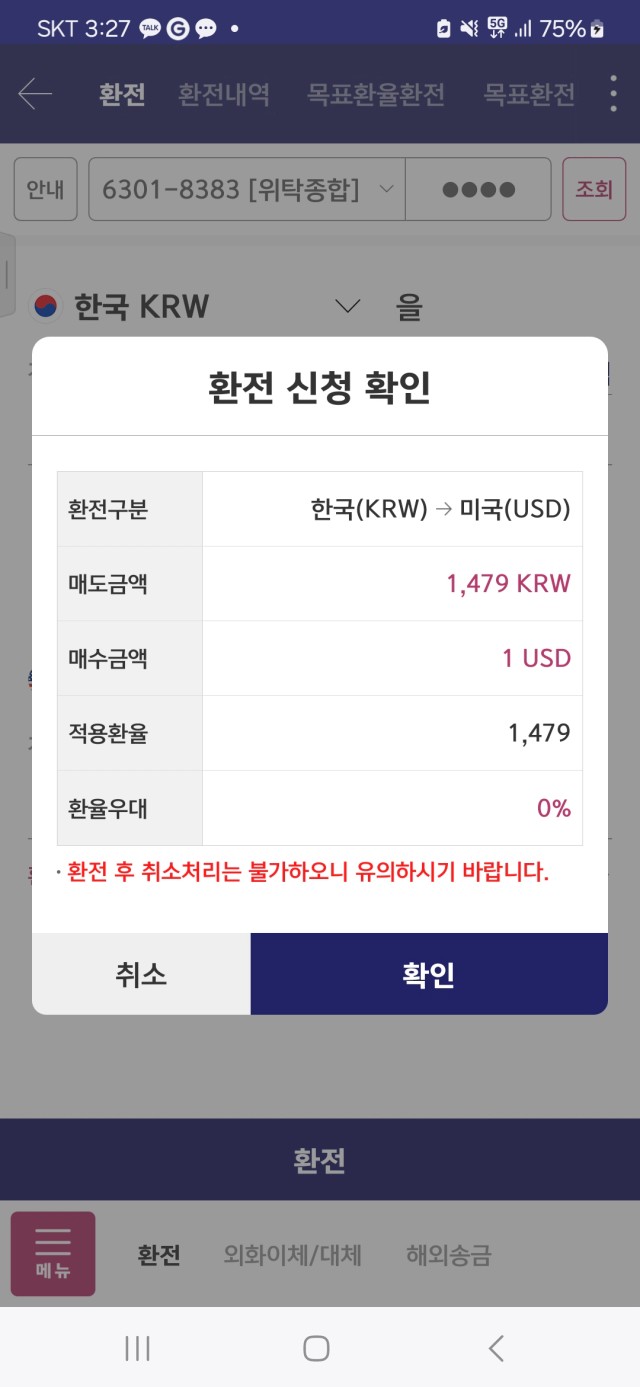
Task: Open the 메뉴 menu button
Action: [x=53, y=1254]
